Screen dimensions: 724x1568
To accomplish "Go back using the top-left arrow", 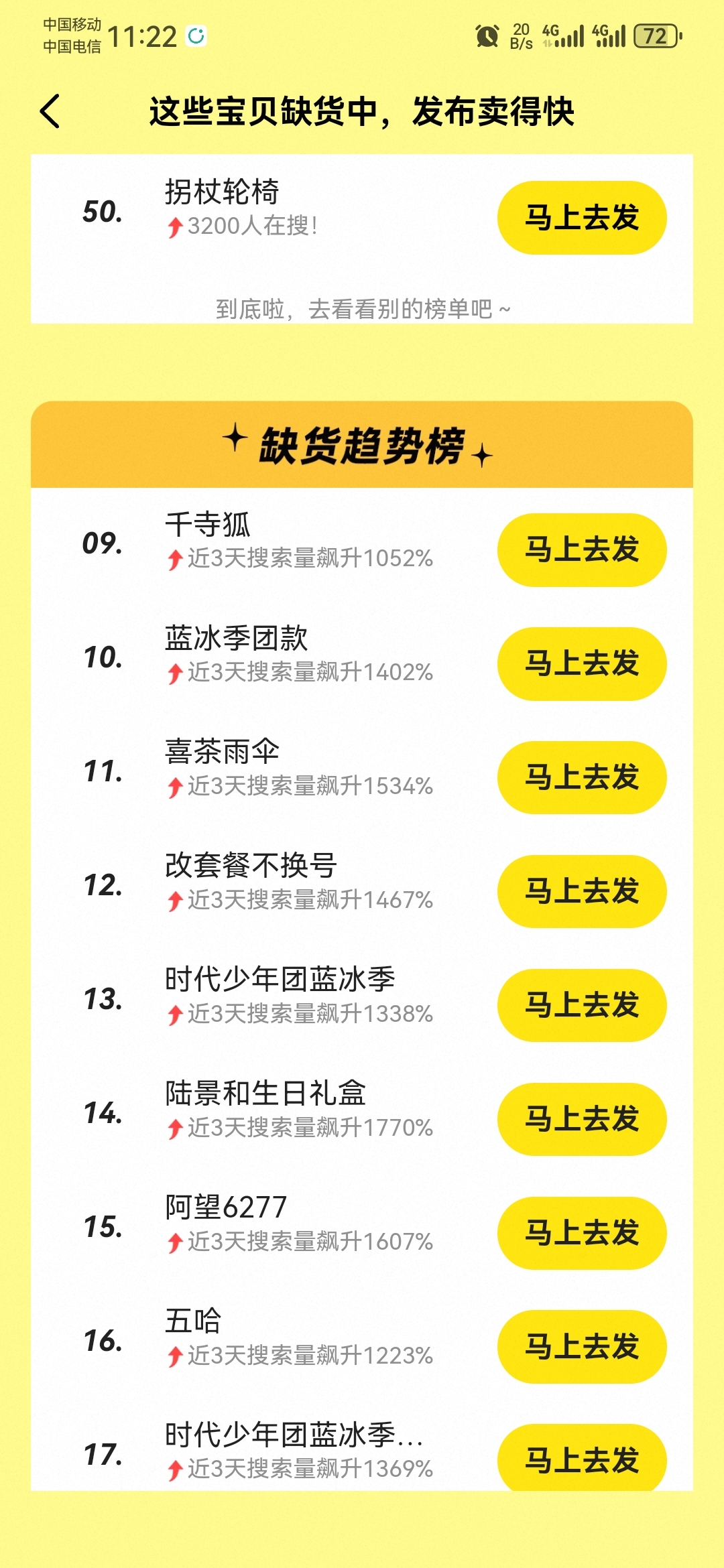I will pos(50,111).
